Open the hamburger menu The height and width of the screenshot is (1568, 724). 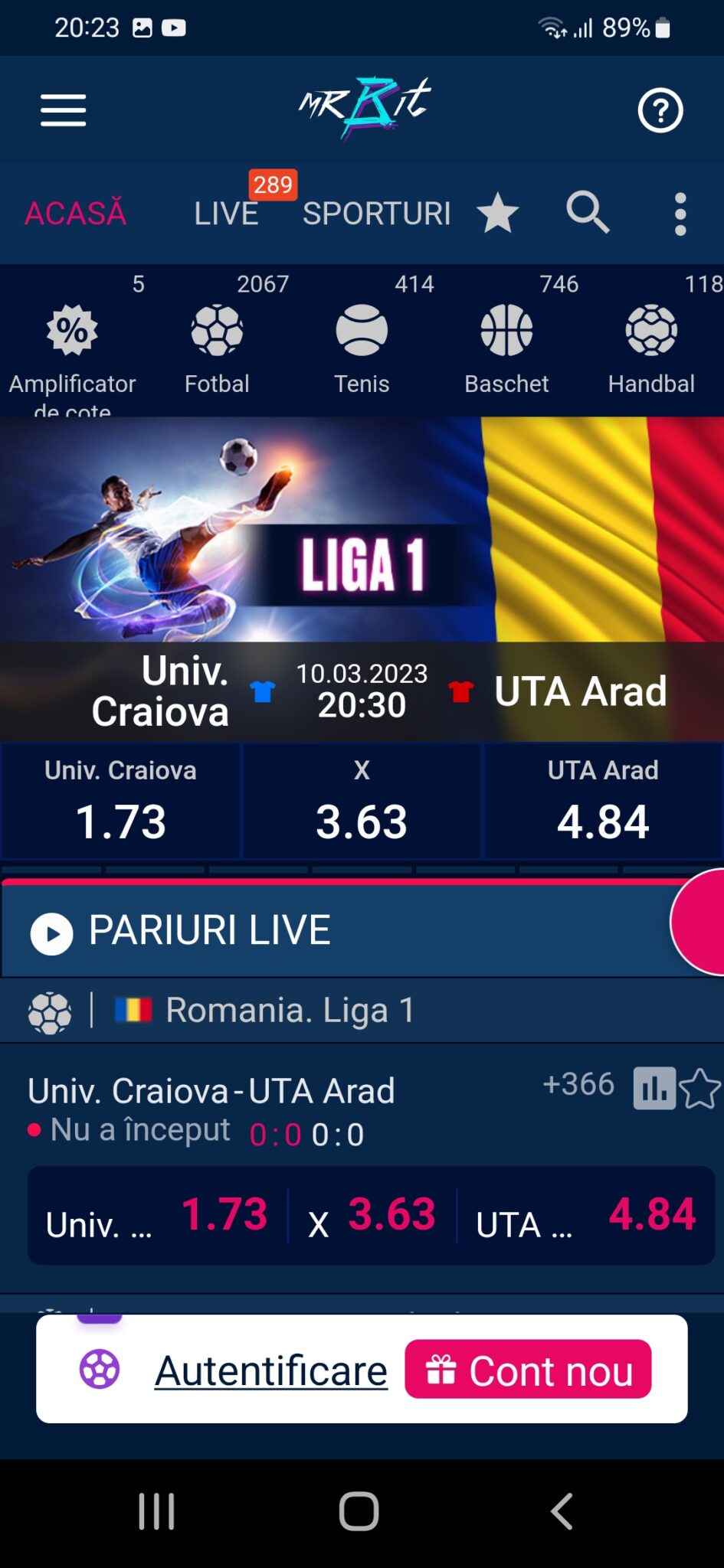click(63, 110)
